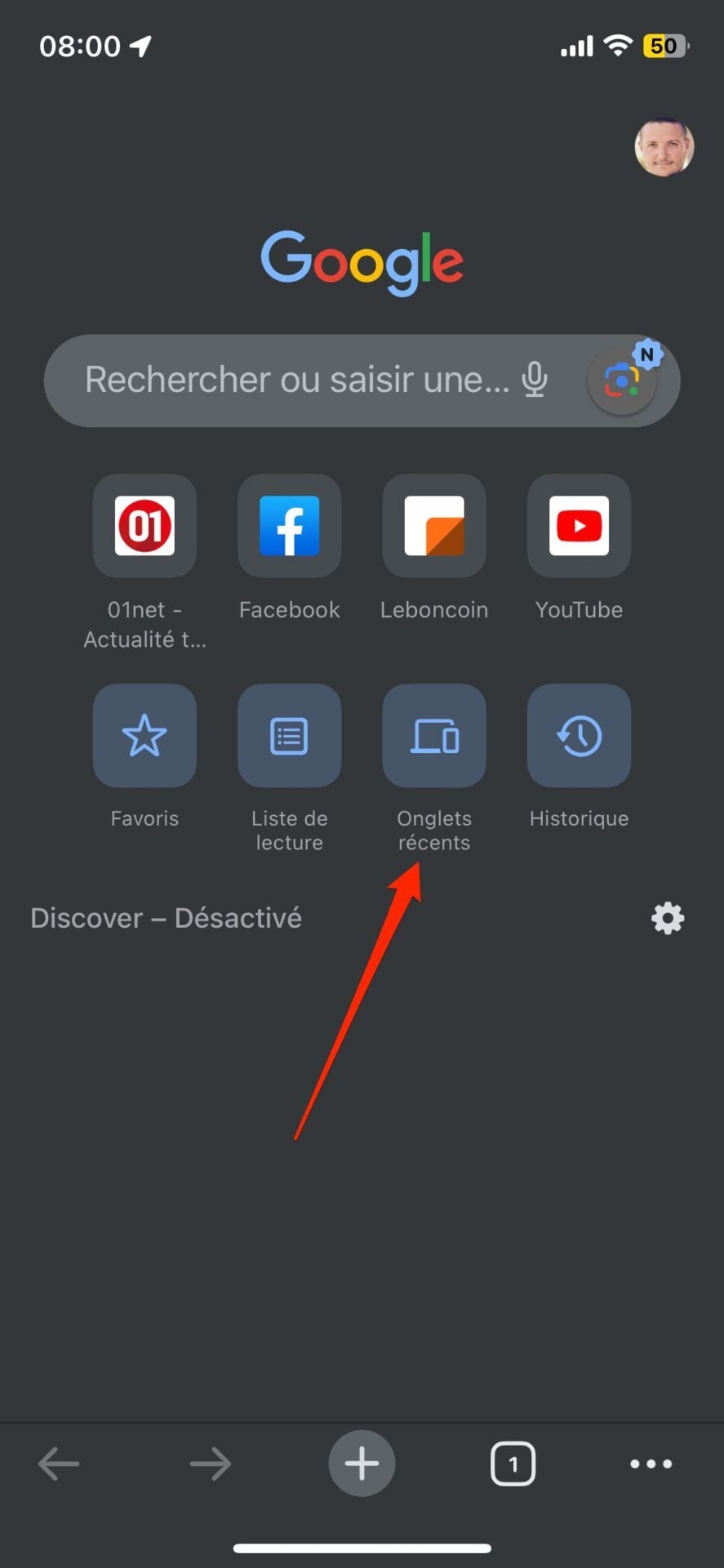Open the YouTube shortcut
This screenshot has width=724, height=1568.
pos(579,526)
